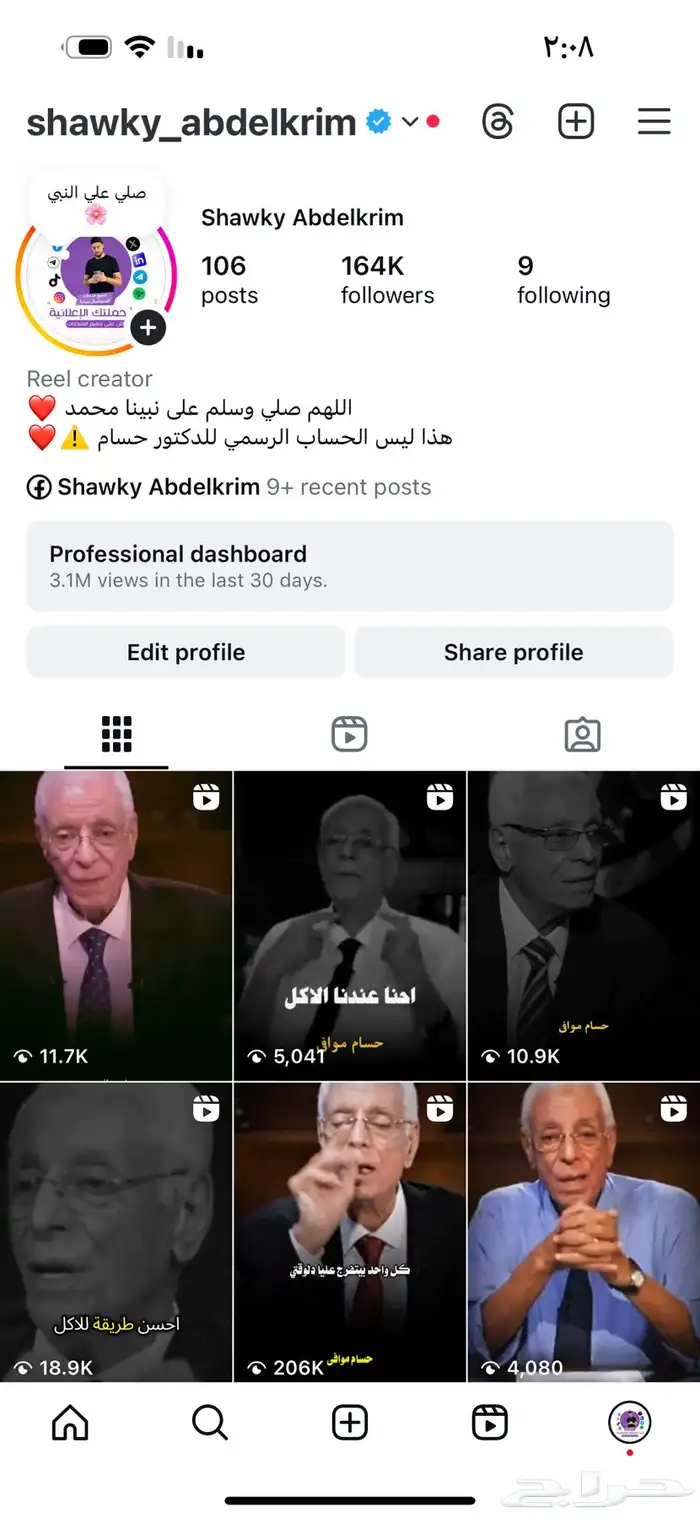
Task: Create a new post with the plus icon
Action: pyautogui.click(x=575, y=122)
